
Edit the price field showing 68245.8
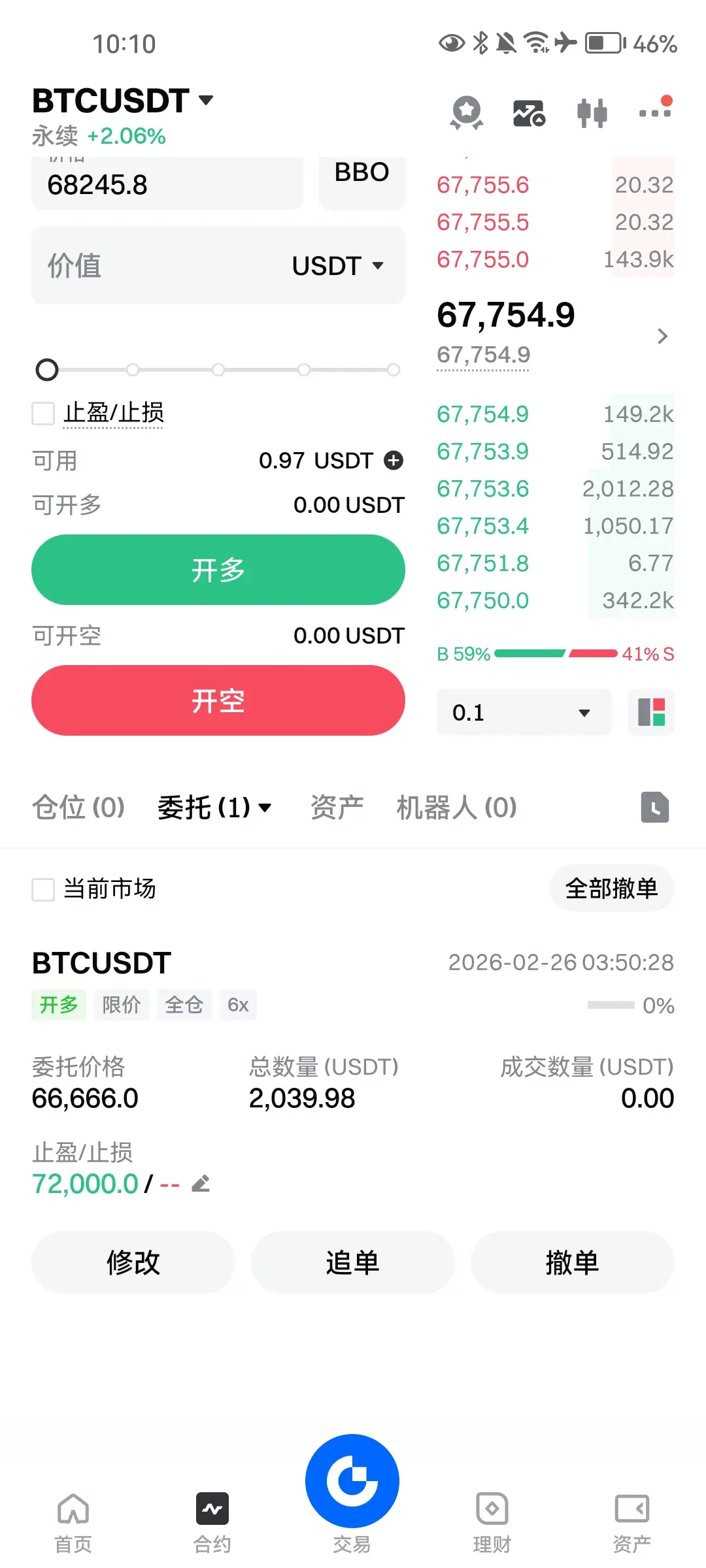point(167,183)
